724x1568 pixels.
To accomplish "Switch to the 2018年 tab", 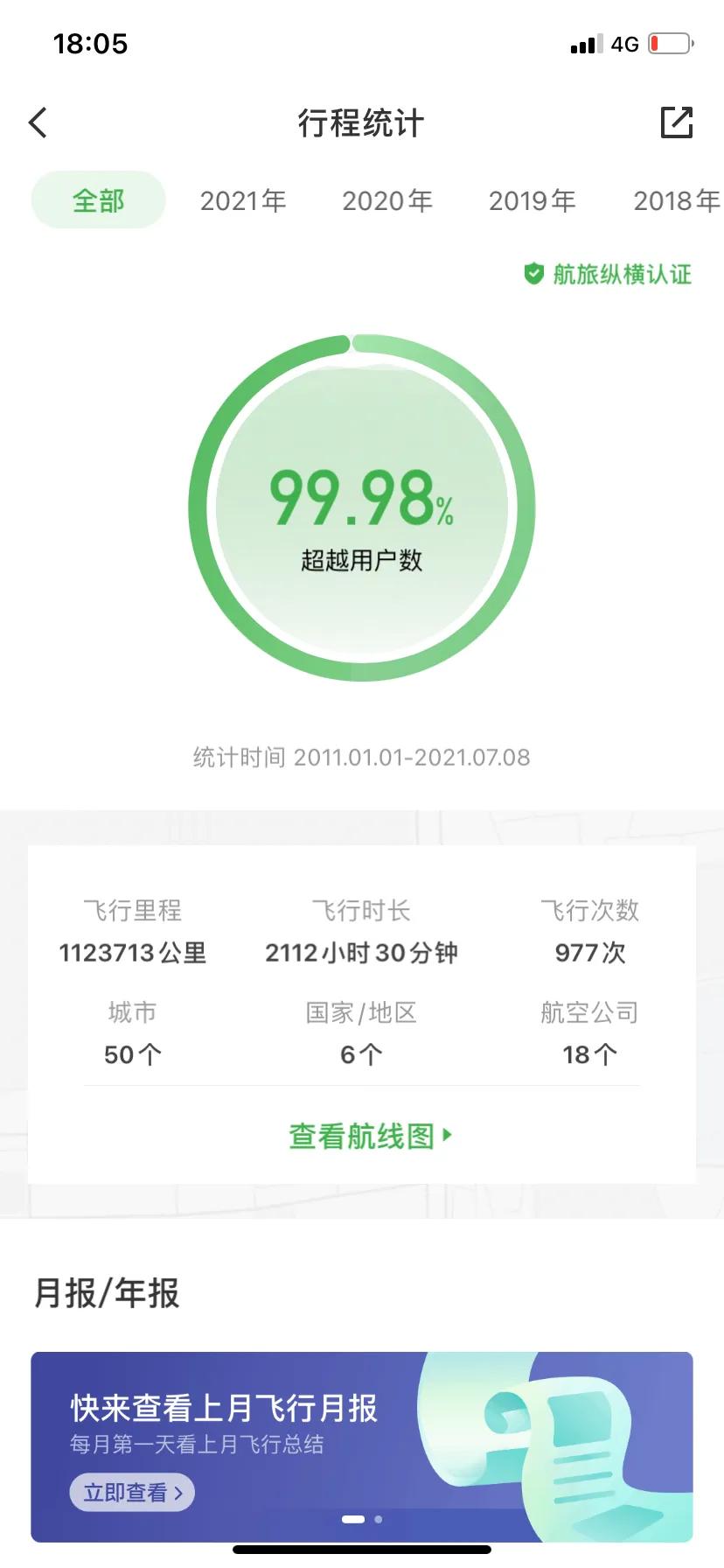I will (x=676, y=200).
